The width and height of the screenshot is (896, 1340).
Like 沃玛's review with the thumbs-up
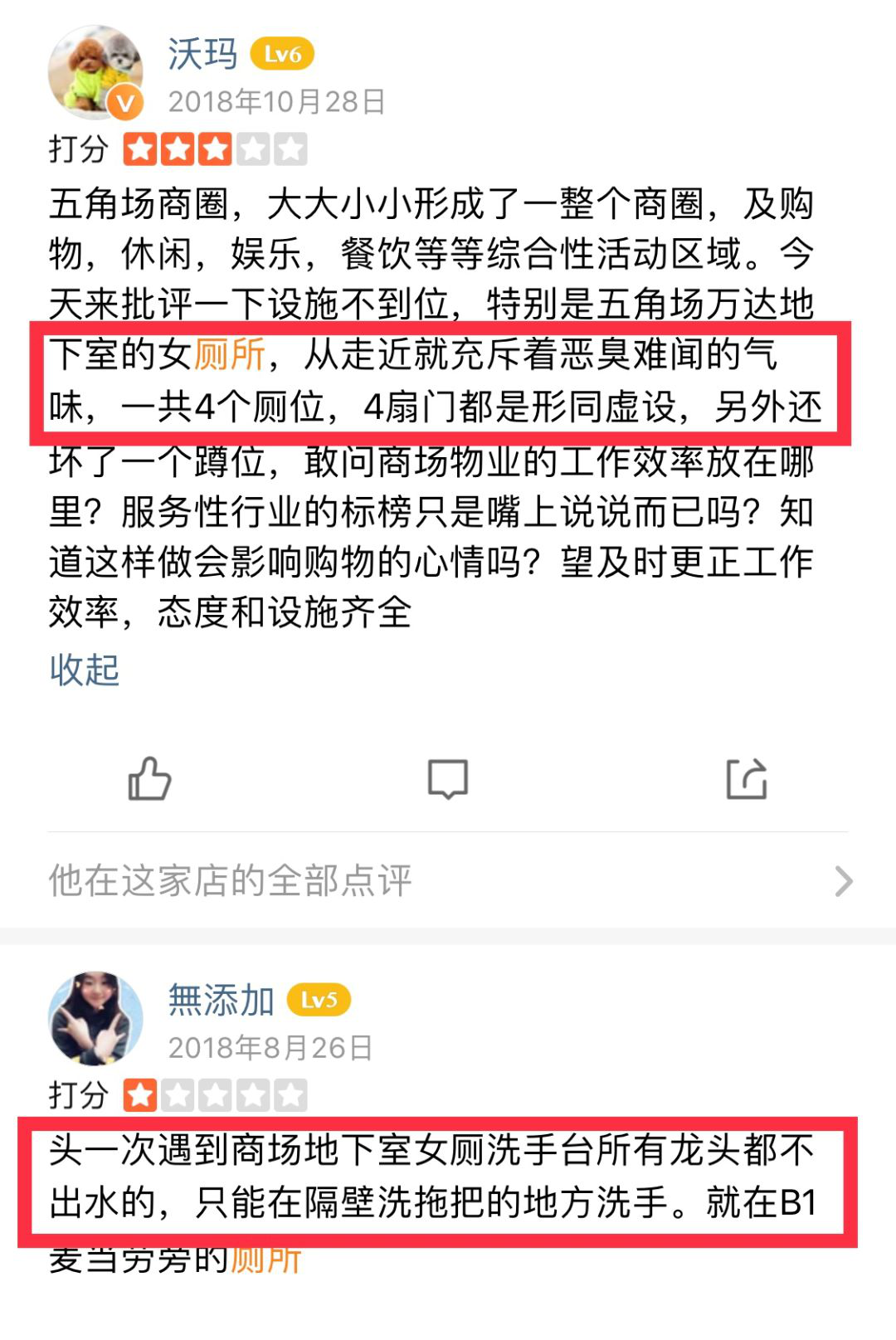[149, 779]
